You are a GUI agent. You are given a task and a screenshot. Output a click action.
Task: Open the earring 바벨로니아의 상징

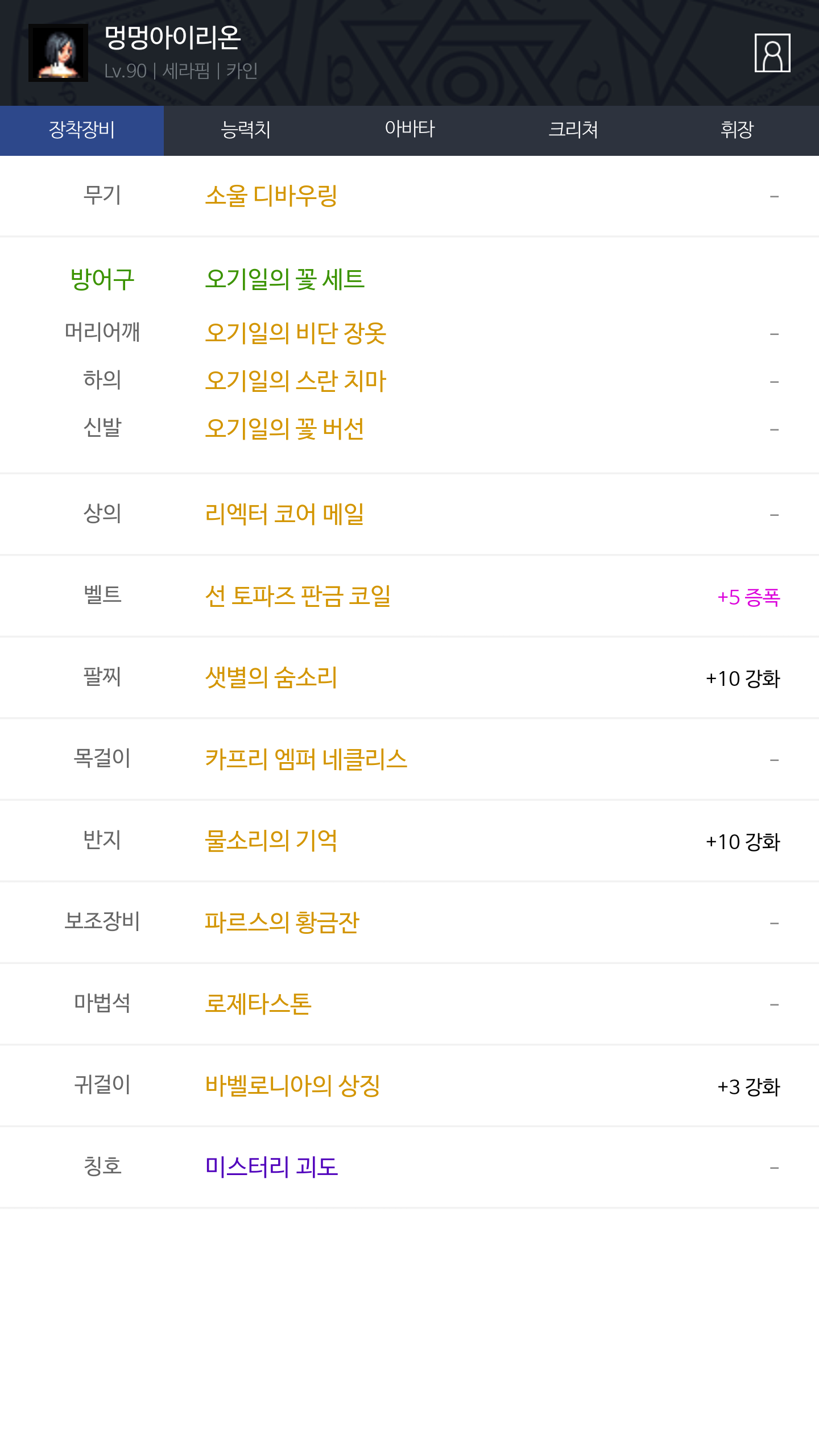click(292, 1086)
